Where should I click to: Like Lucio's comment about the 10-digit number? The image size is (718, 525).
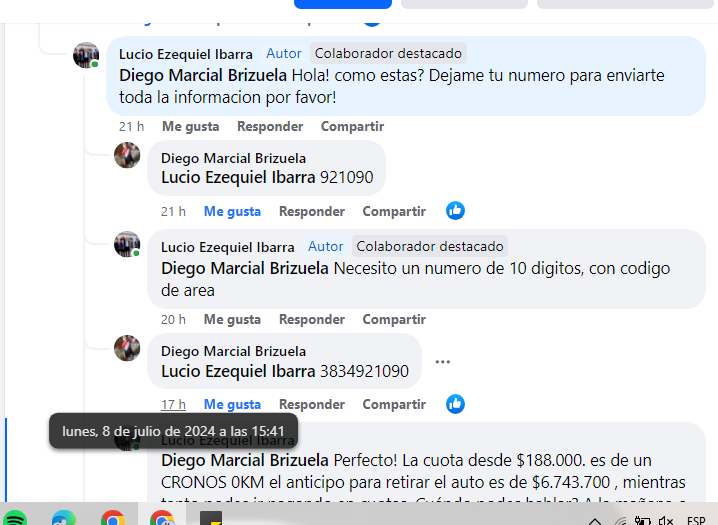click(x=232, y=320)
